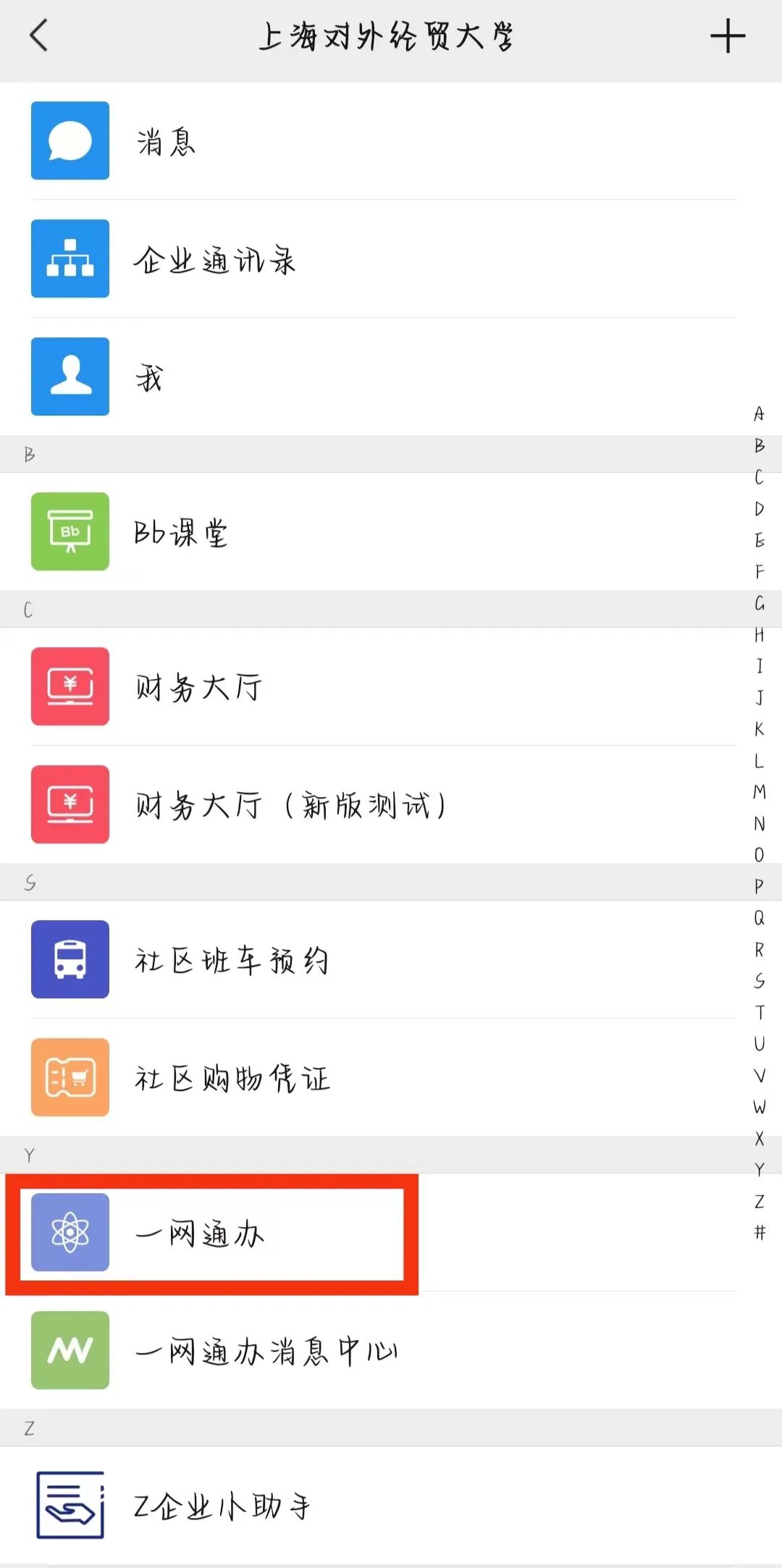Jump to letter C in index
The image size is (782, 1568).
click(x=758, y=477)
